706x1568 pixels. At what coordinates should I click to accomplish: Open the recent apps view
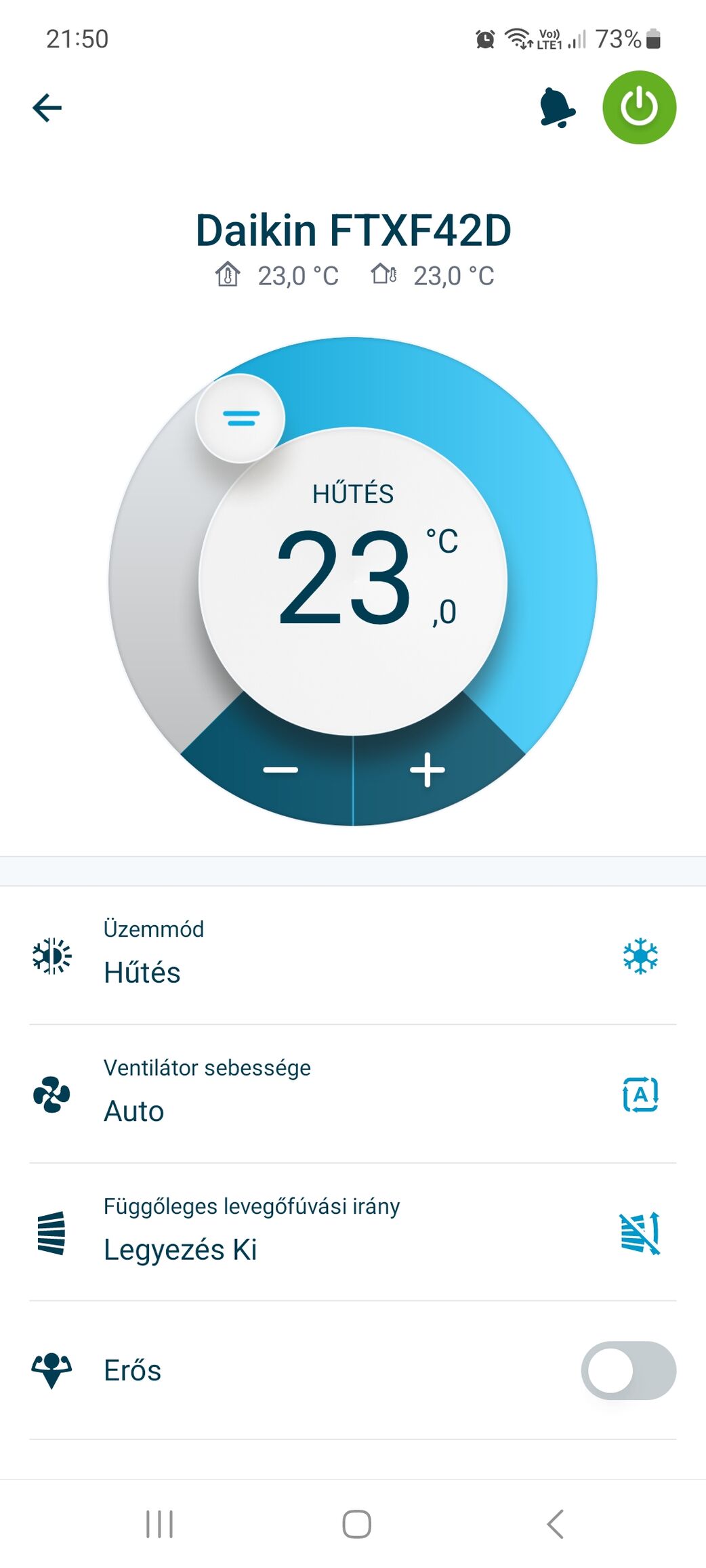(160, 1524)
